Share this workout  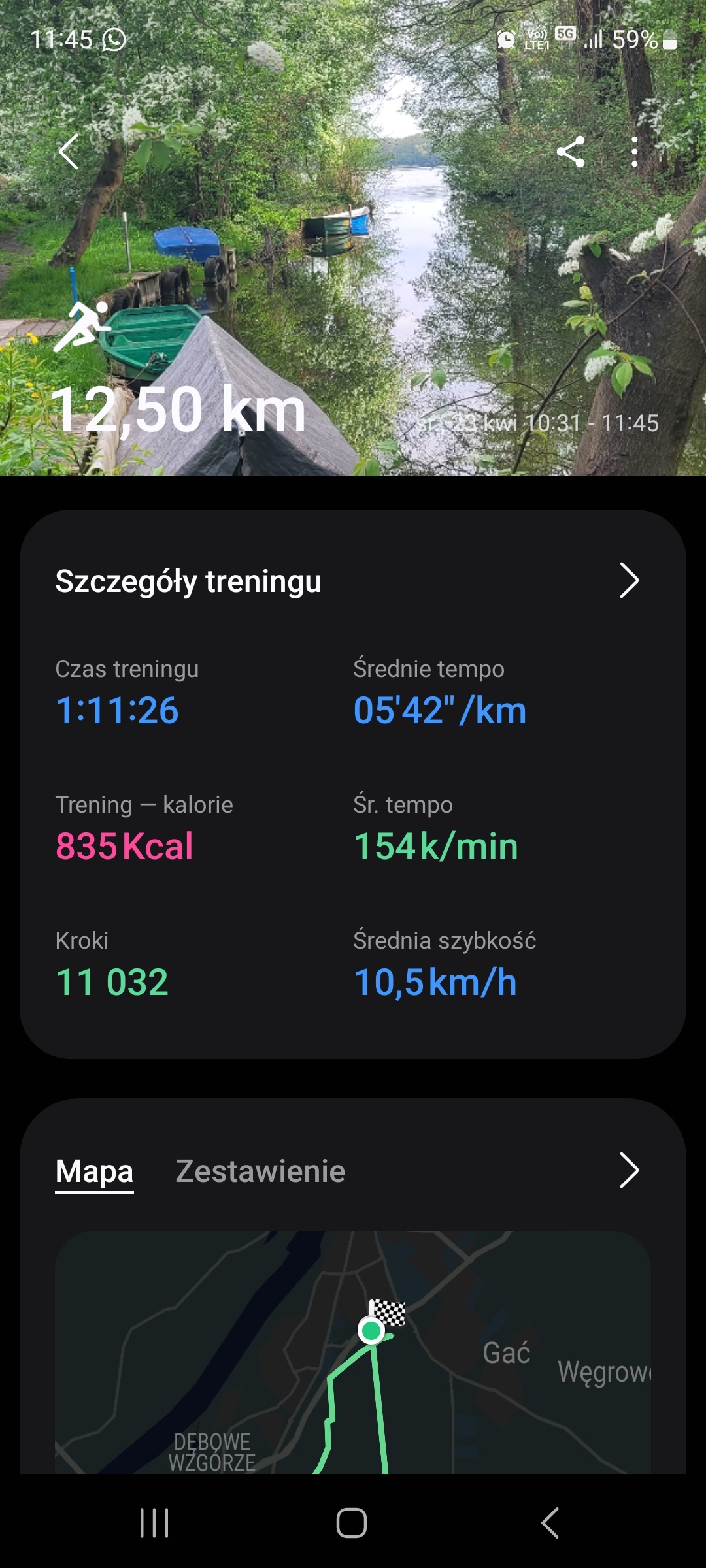570,152
